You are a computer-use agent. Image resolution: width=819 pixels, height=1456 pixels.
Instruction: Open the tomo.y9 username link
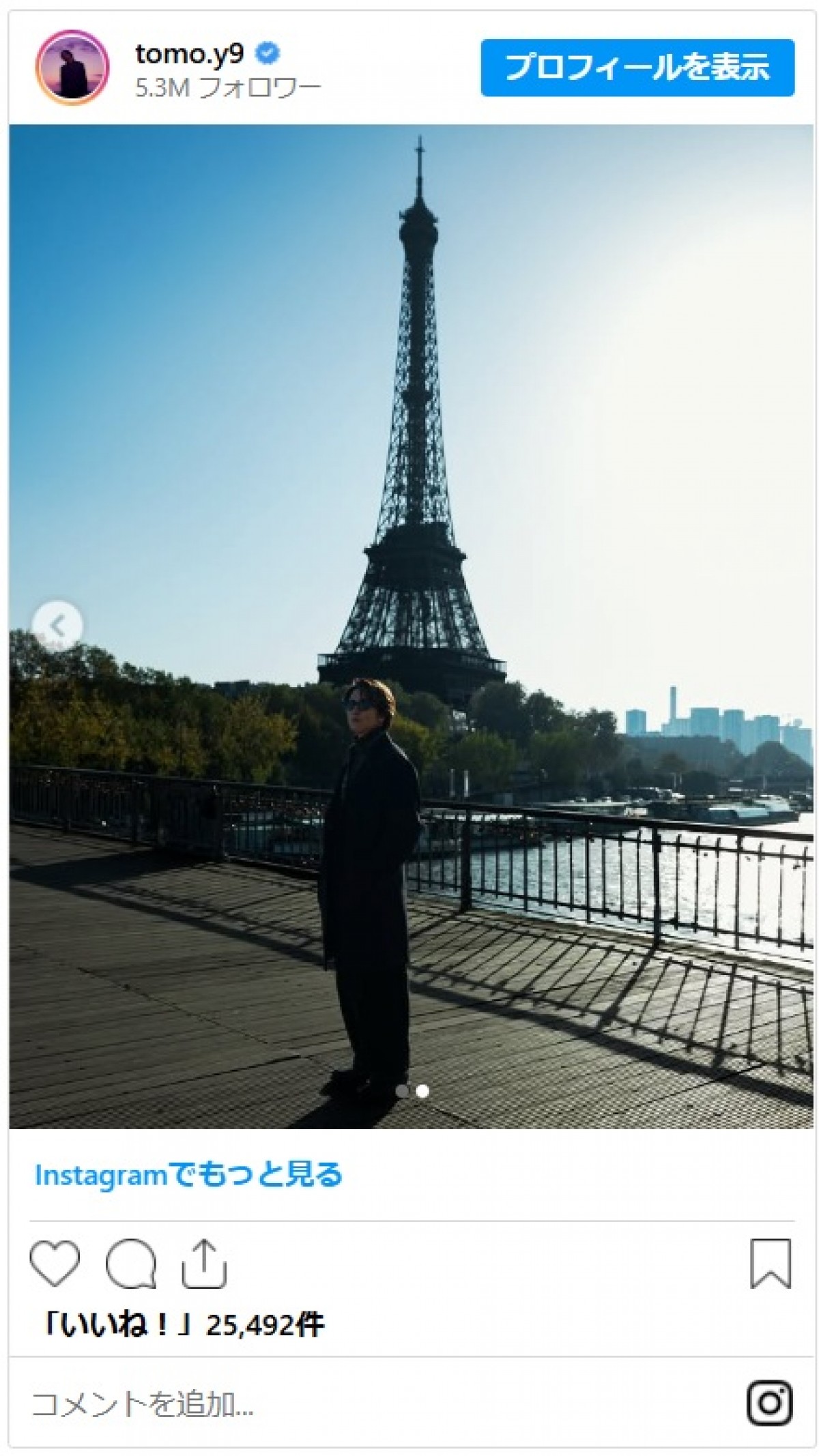188,54
